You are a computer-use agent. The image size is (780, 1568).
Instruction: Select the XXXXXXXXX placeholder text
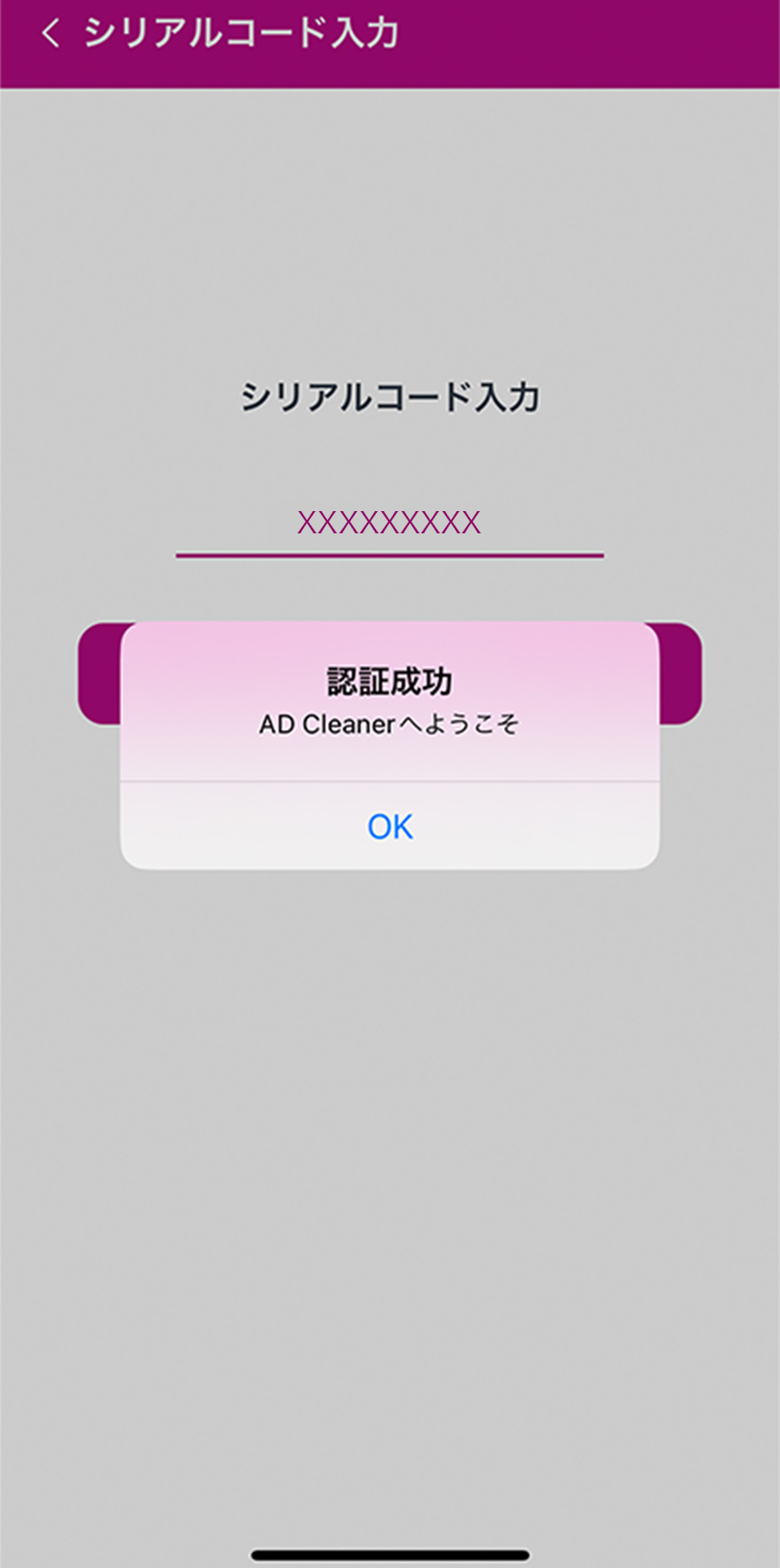[x=389, y=523]
